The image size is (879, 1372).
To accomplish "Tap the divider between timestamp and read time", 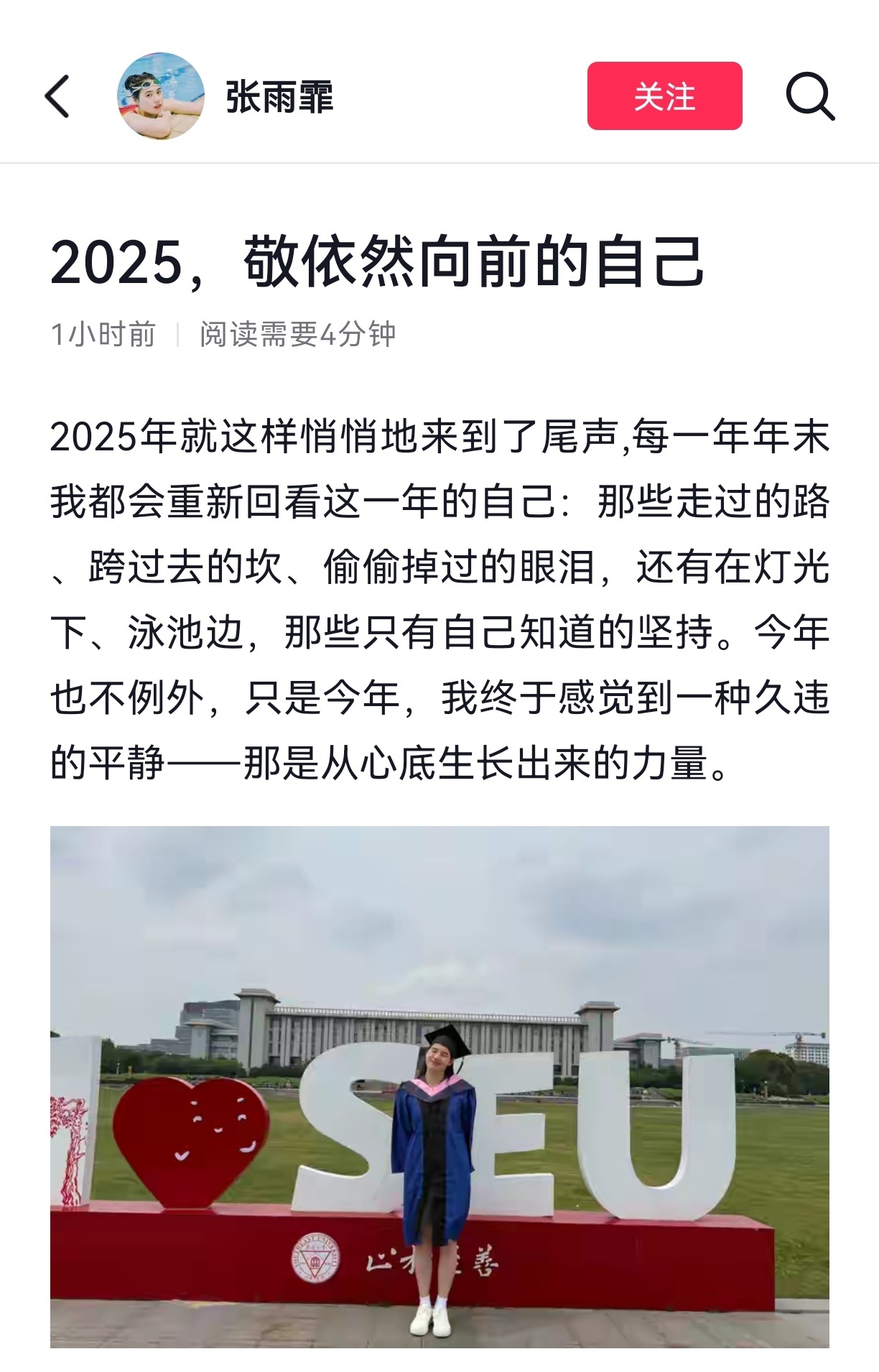I will 180,333.
